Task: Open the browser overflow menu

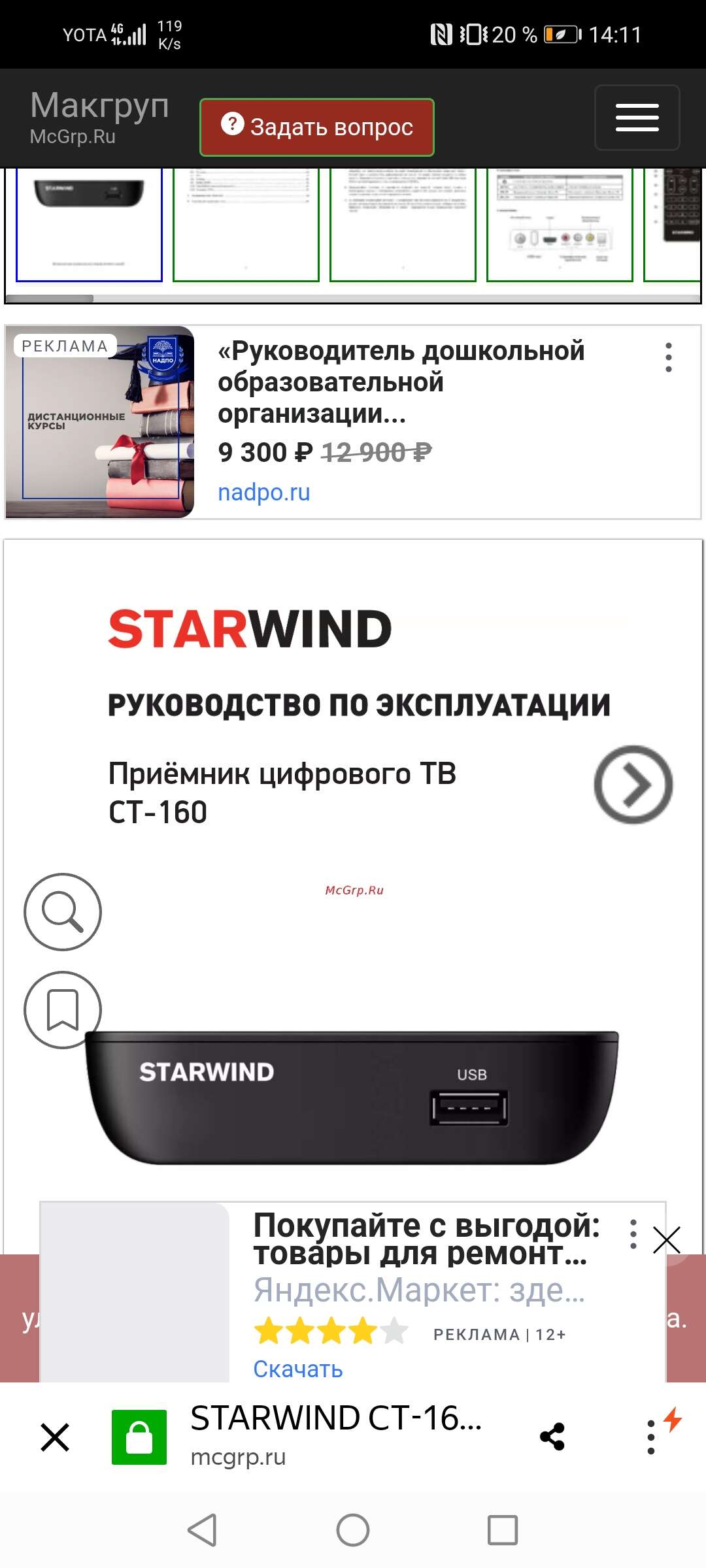Action: (650, 1437)
